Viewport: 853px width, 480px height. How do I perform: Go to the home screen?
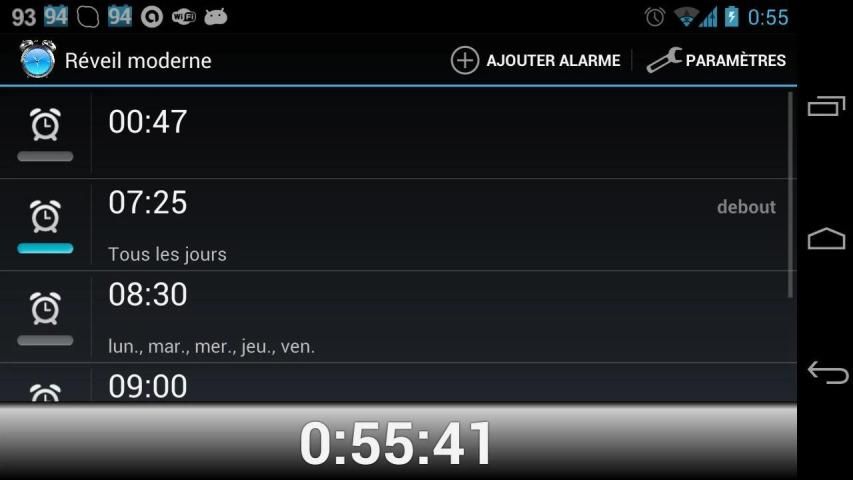tap(826, 239)
